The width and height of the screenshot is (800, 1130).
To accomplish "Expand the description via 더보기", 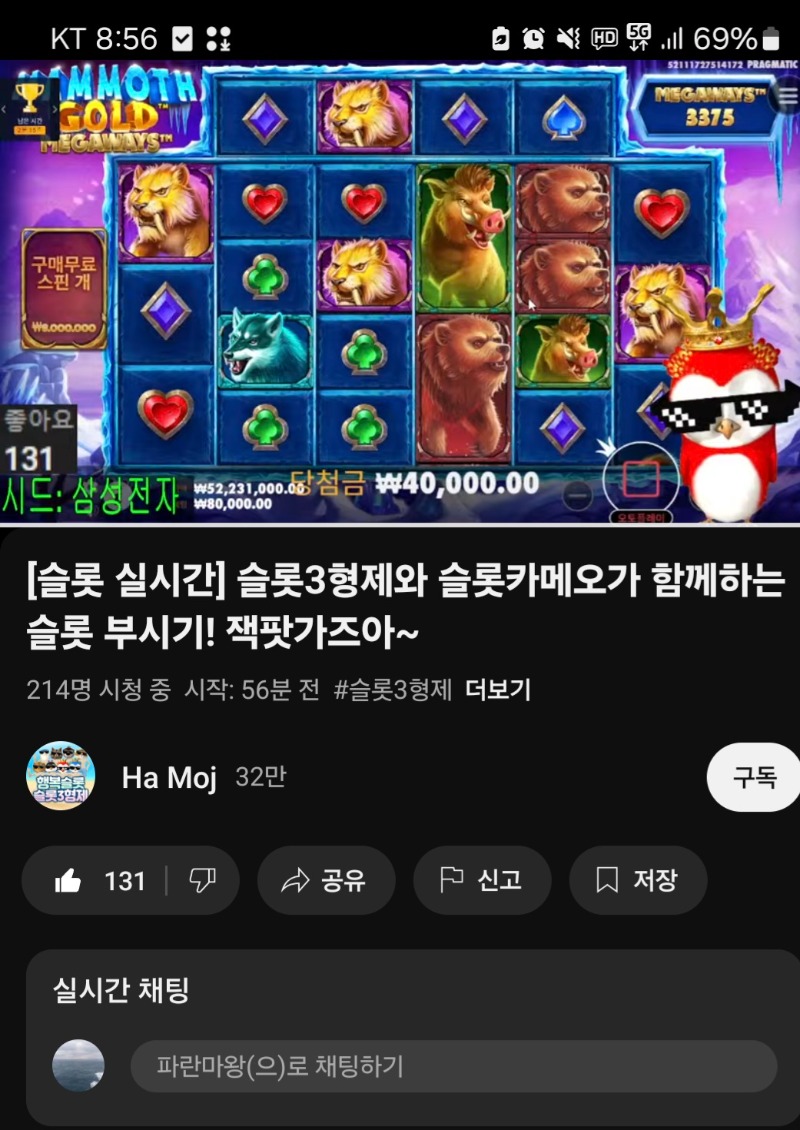I will (497, 689).
